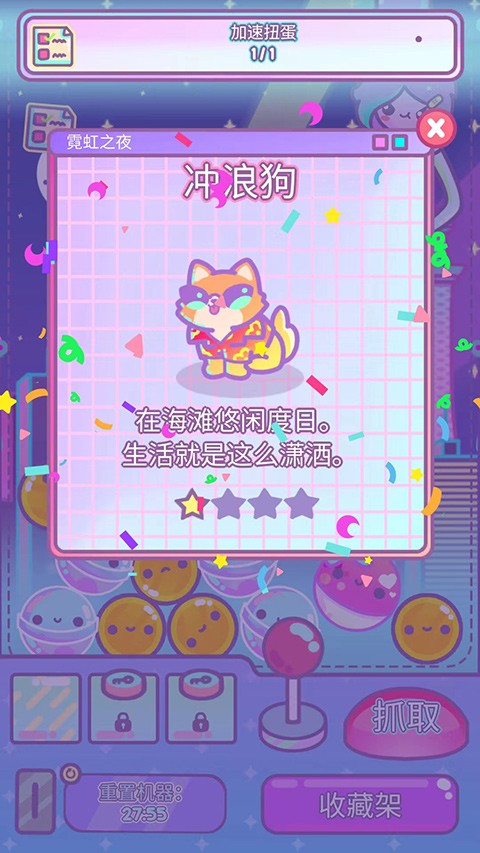Open the 收藏架 collection shelf

click(x=360, y=805)
